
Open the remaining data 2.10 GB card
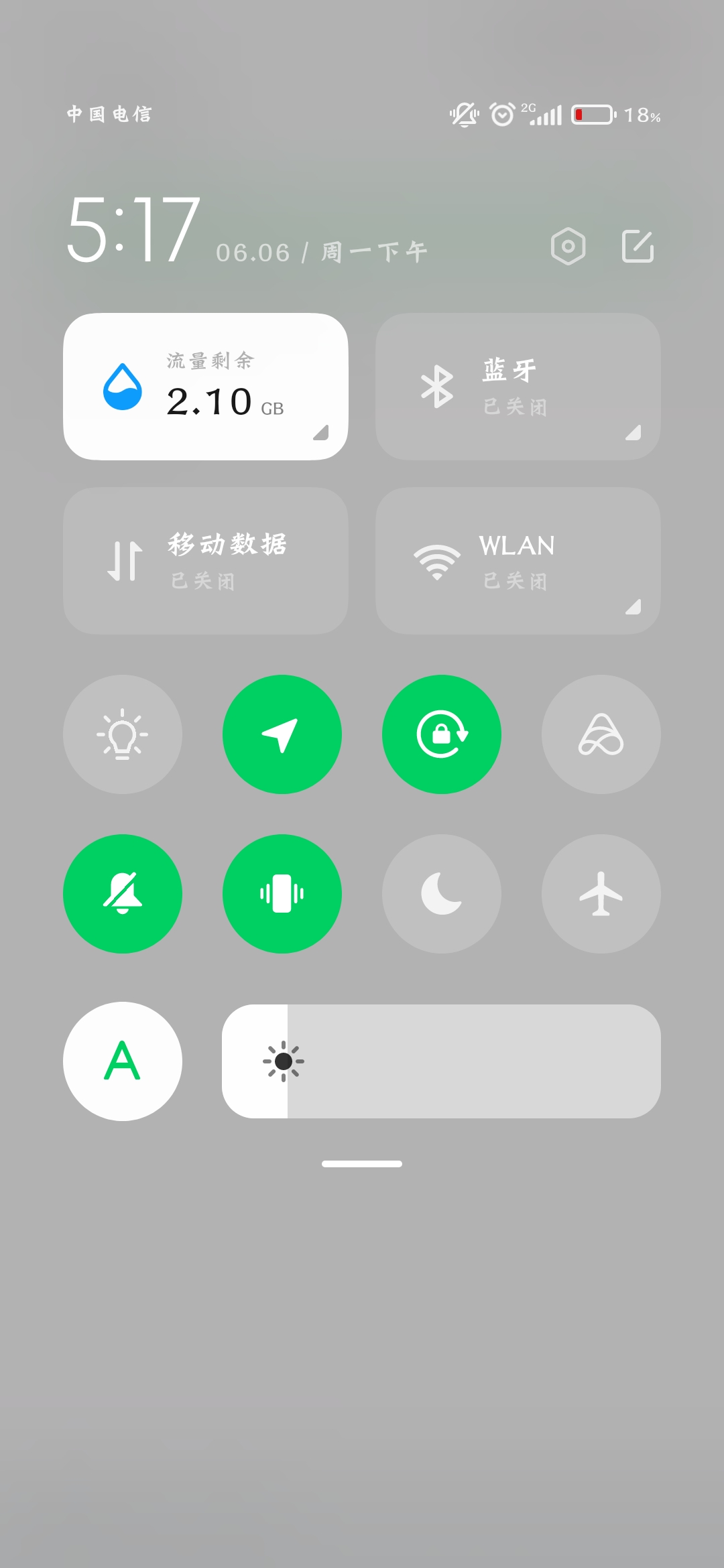(x=206, y=387)
